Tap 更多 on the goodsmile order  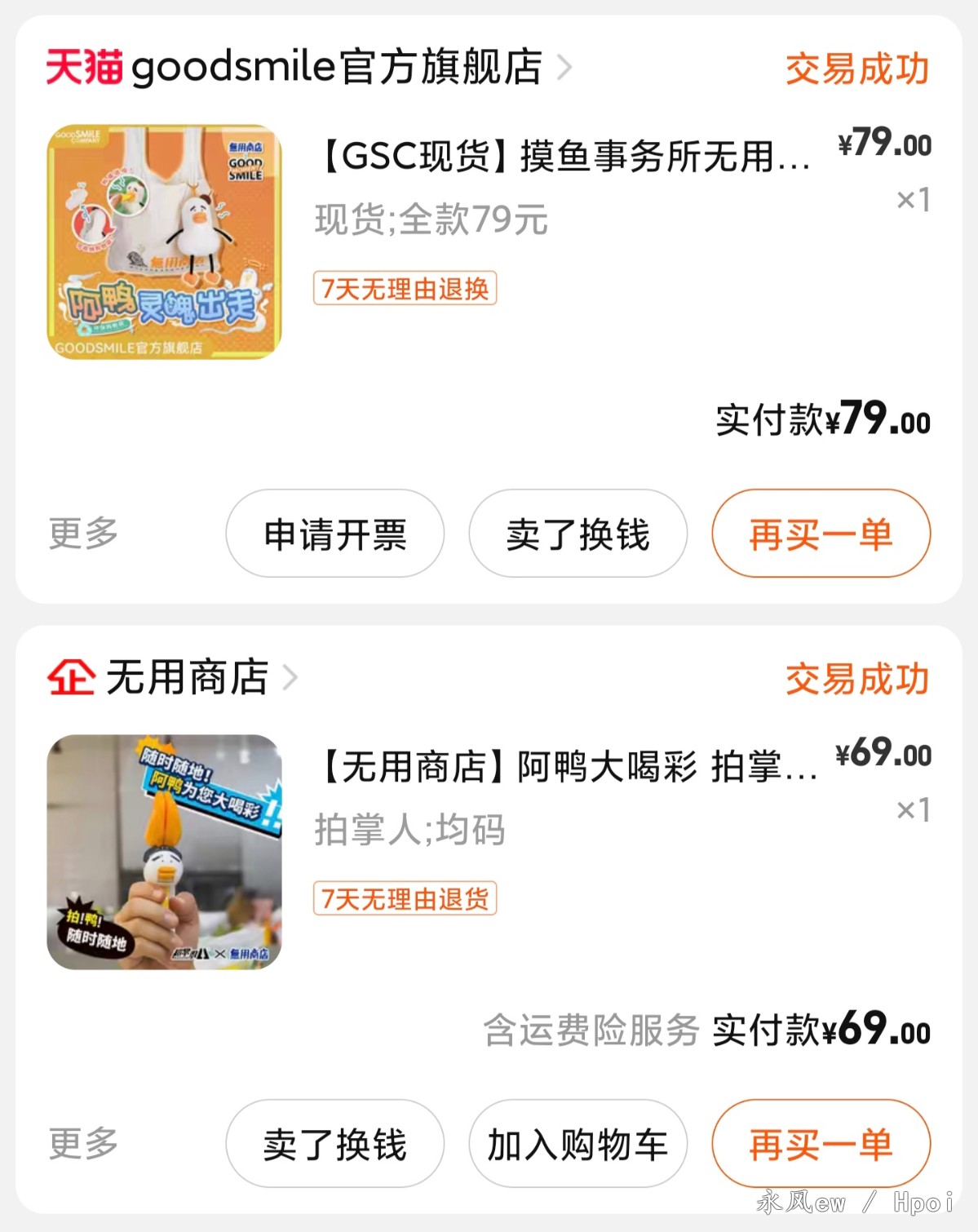(83, 534)
